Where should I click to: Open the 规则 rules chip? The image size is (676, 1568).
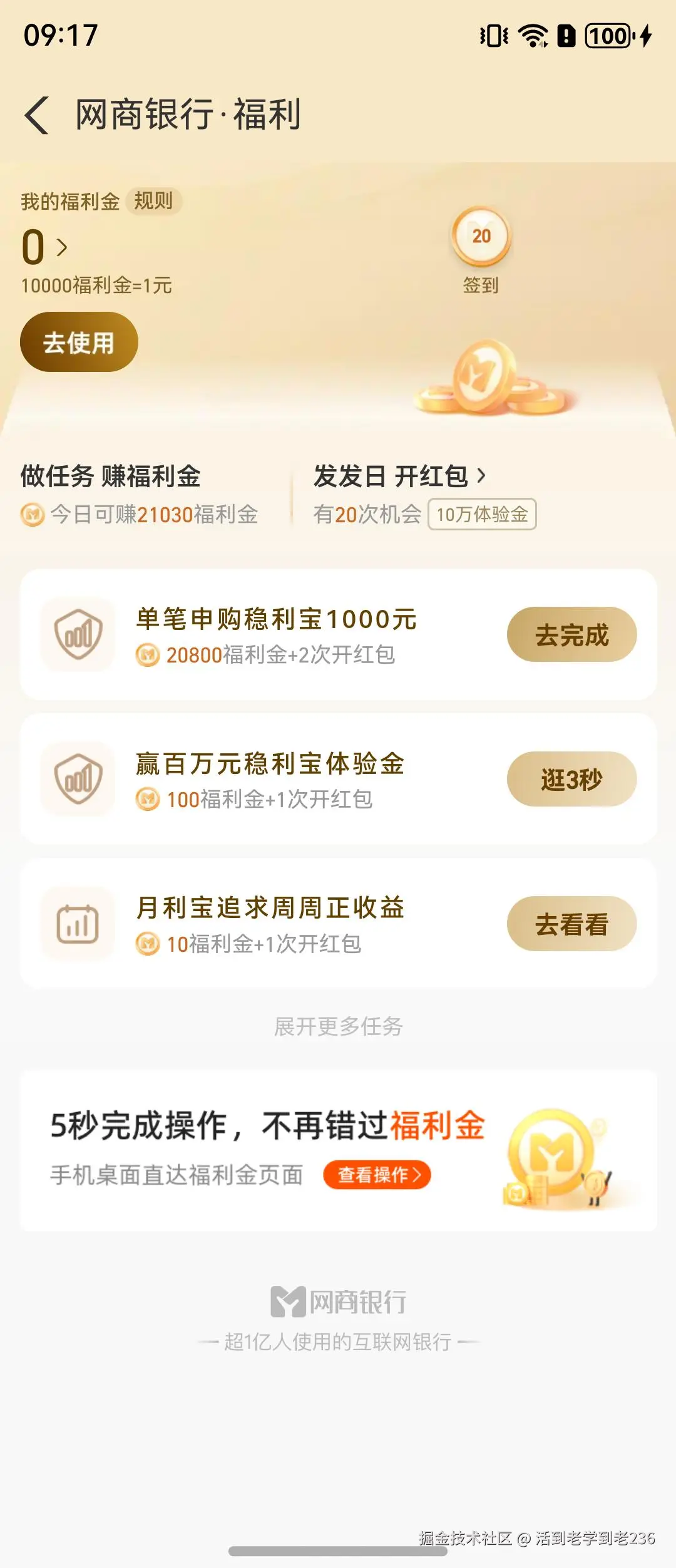click(x=153, y=202)
